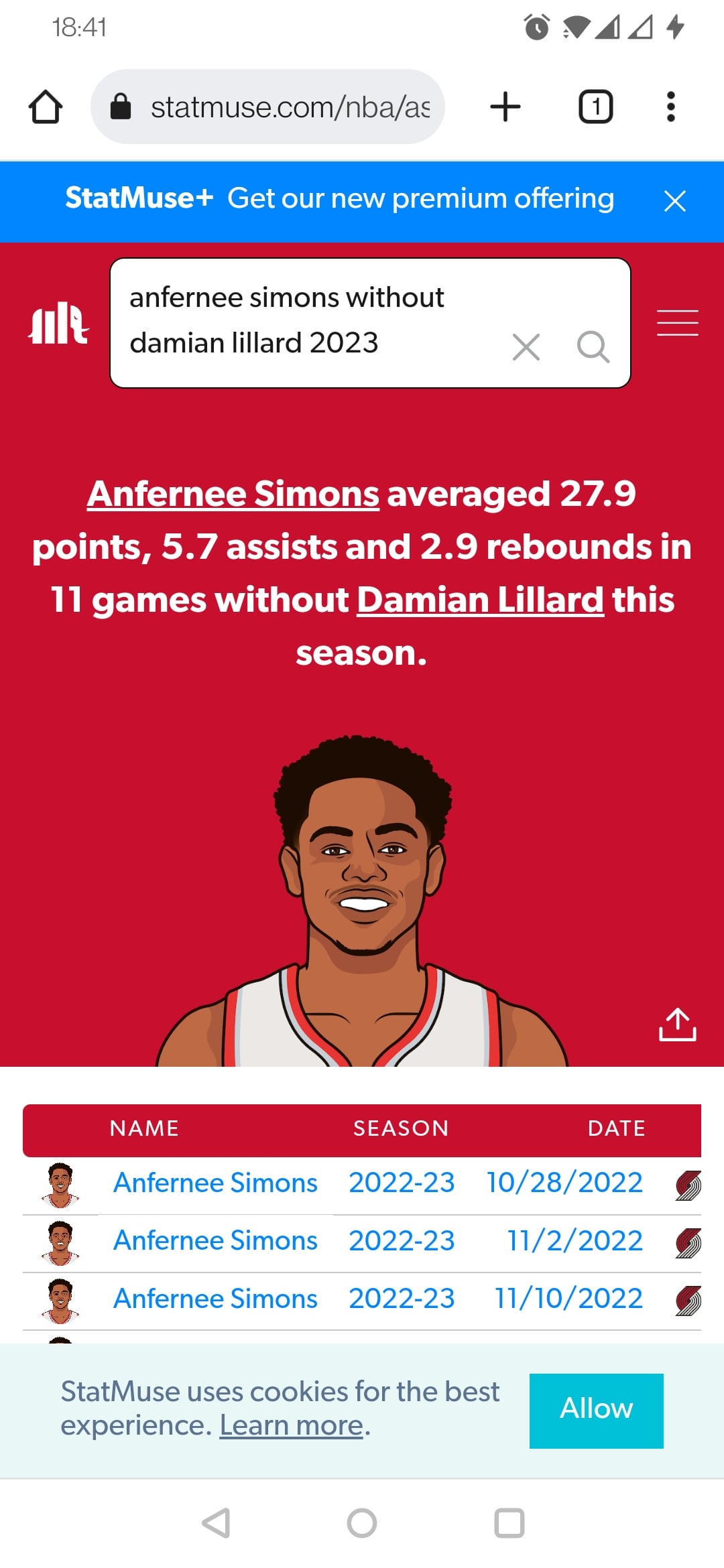Allow StatMuse cookies
The height and width of the screenshot is (1568, 724).
click(596, 1409)
